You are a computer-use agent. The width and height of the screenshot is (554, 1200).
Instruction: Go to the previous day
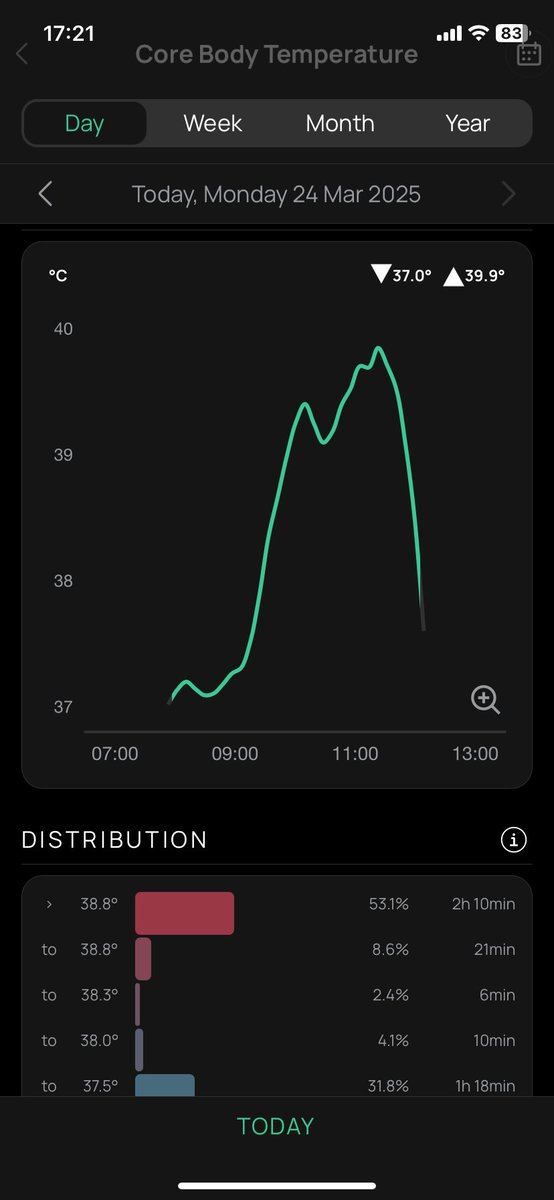coord(45,194)
